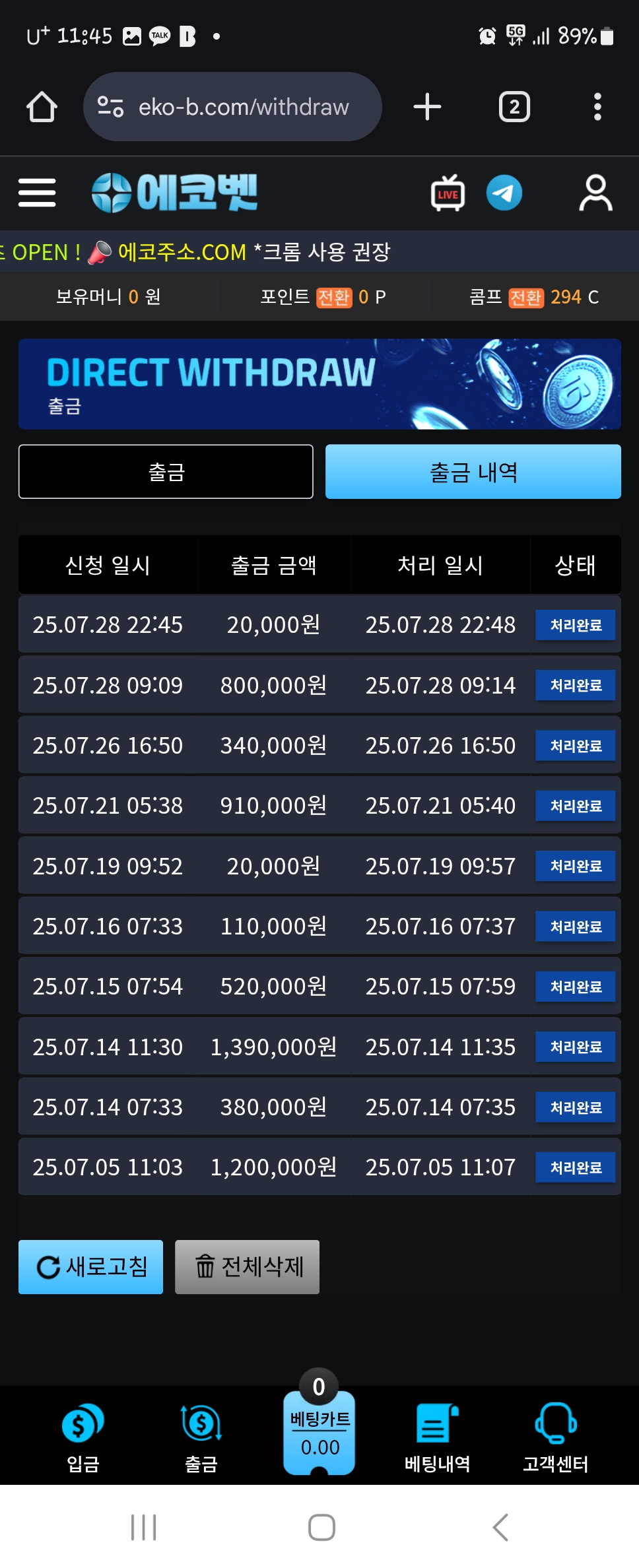Go to 출금 in bottom navigation
The height and width of the screenshot is (1568, 639).
201,1437
